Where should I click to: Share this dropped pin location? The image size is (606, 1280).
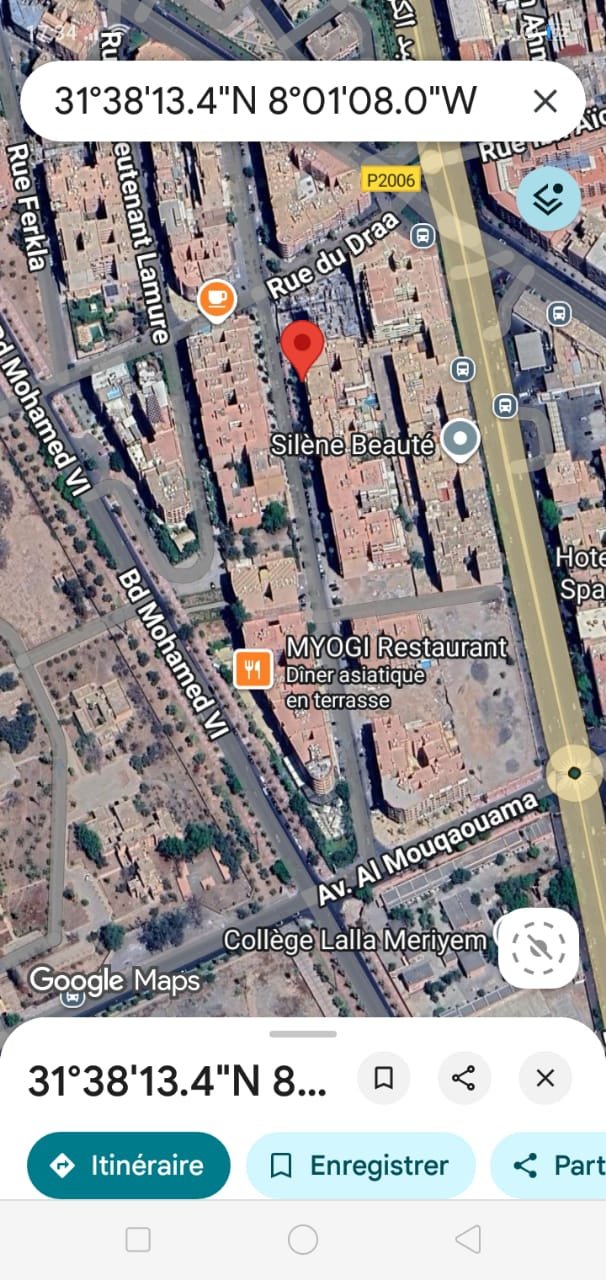point(464,1078)
